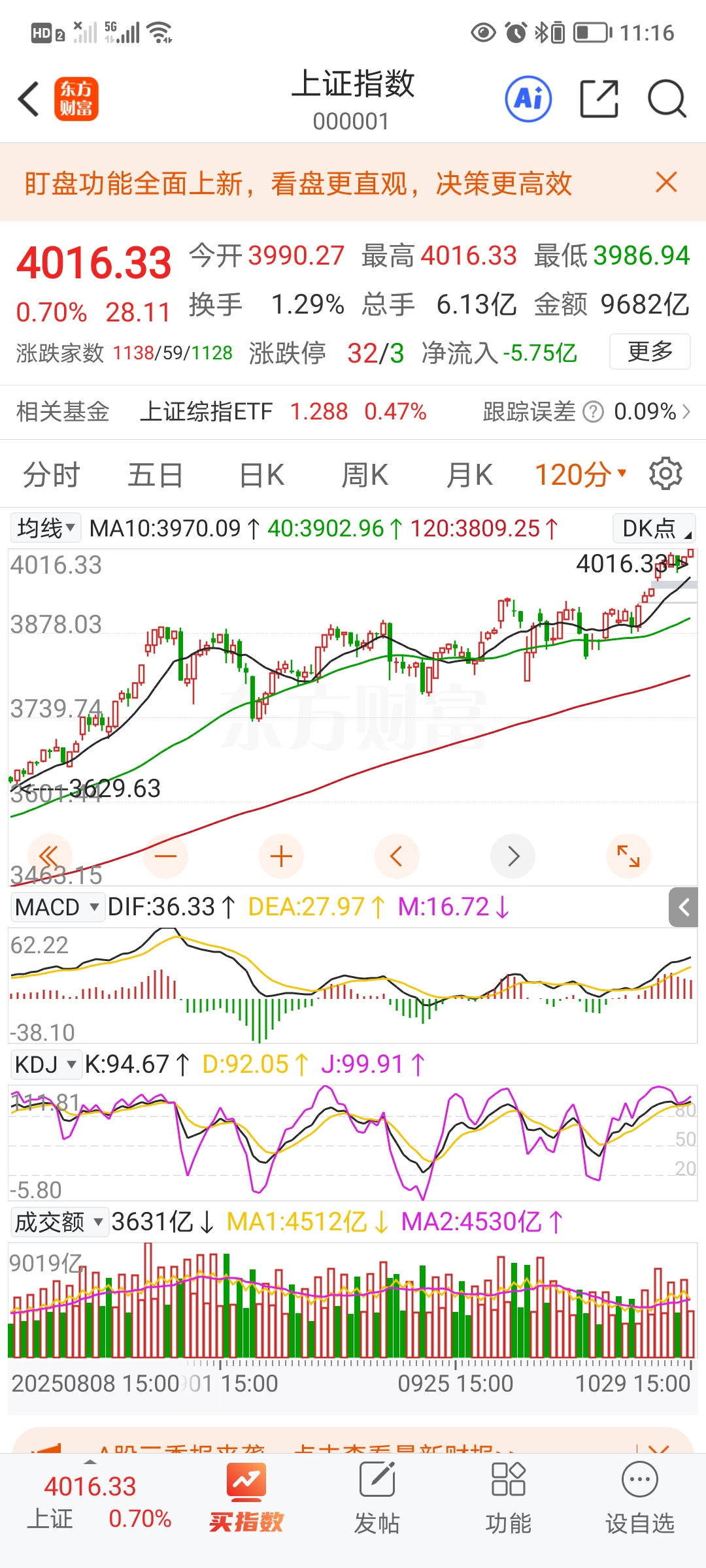Zoom in the K-line chart with plus

281,856
